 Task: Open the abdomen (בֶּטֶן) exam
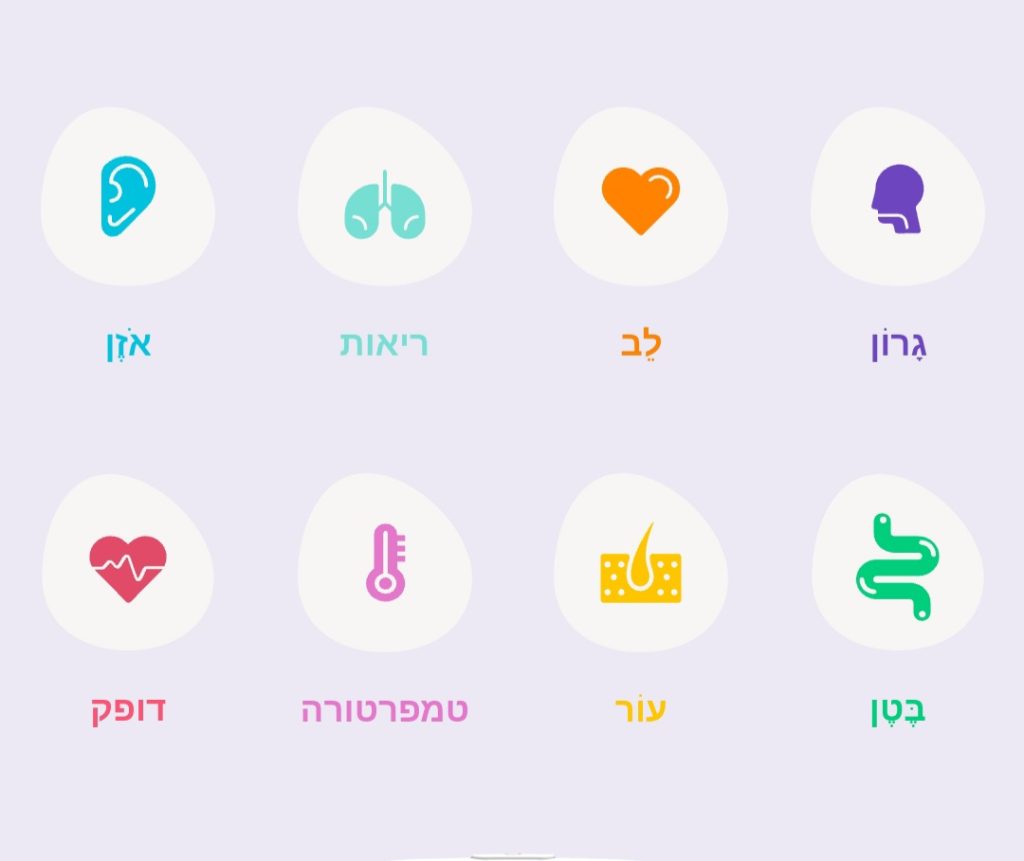pos(897,563)
